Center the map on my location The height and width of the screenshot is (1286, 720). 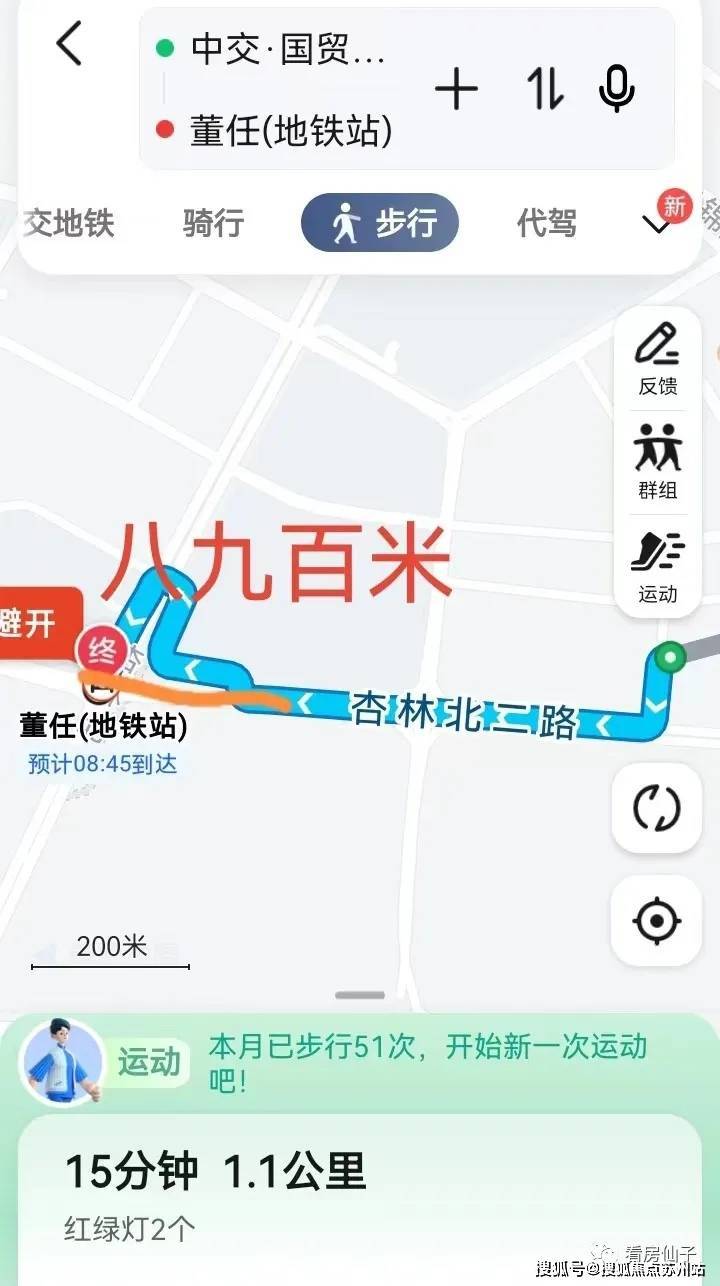(x=657, y=920)
